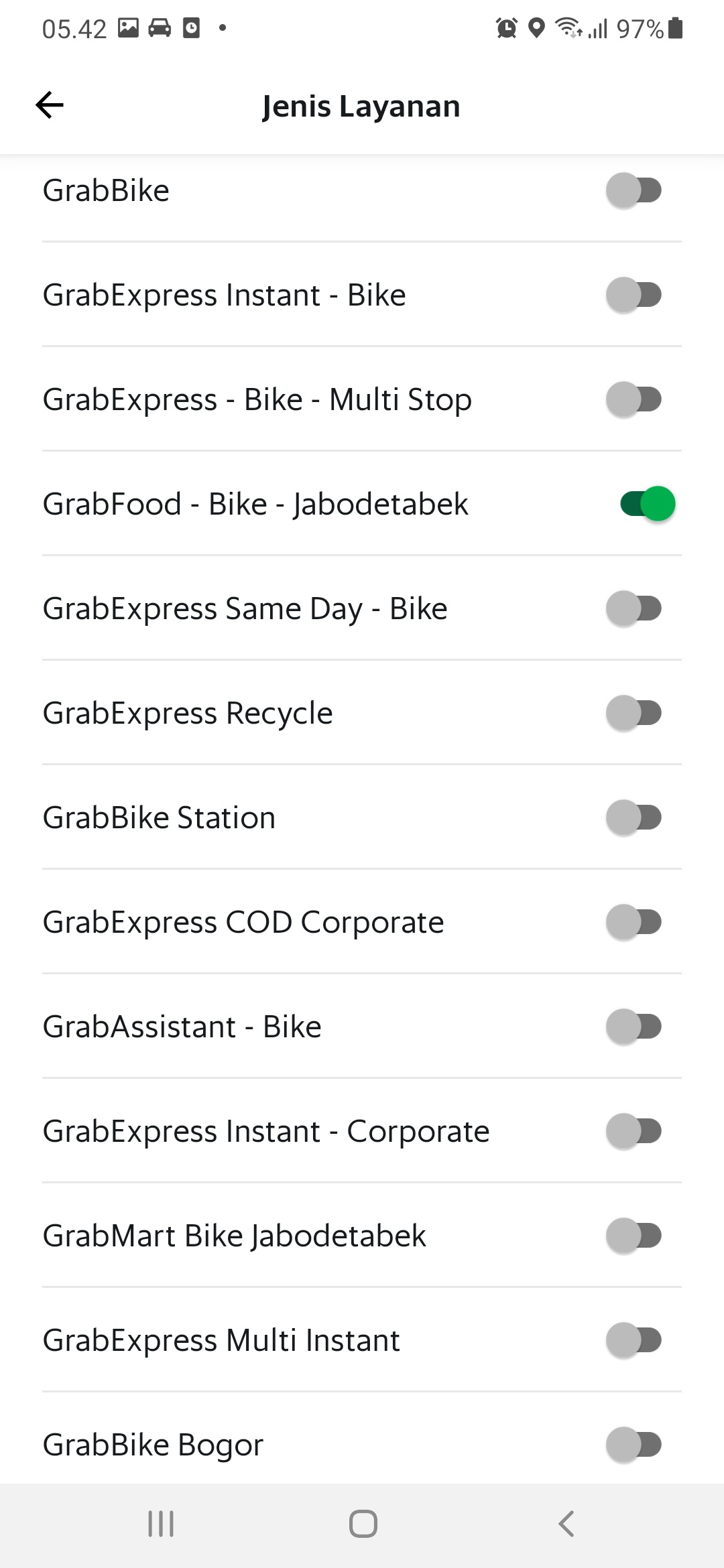The image size is (724, 1568).
Task: Enable the GrabBike Bogor toggle
Action: 634,1445
